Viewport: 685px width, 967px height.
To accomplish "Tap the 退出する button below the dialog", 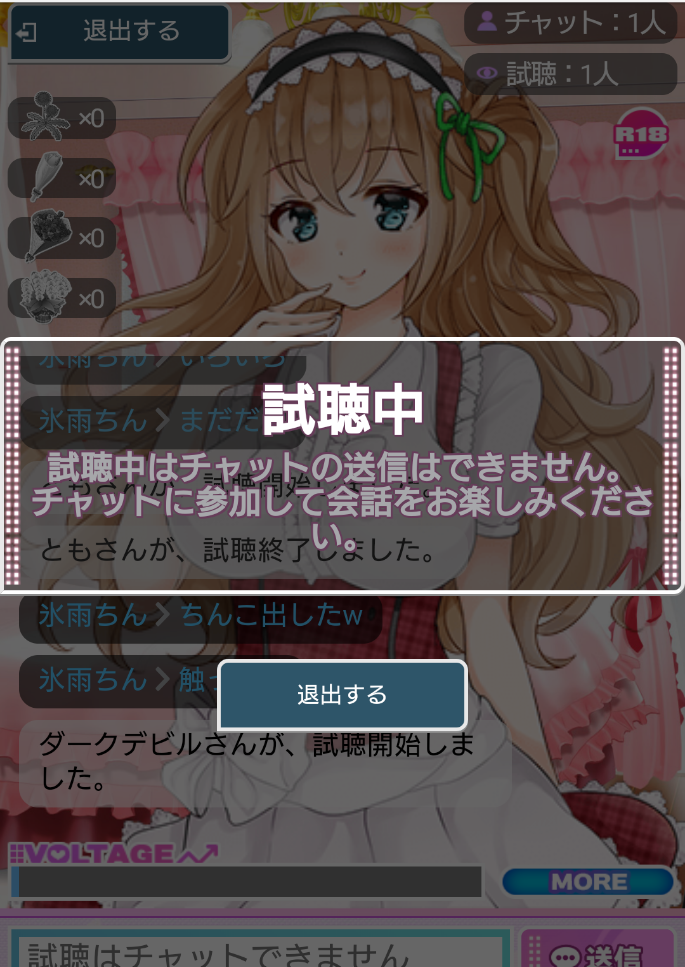I will 342,695.
